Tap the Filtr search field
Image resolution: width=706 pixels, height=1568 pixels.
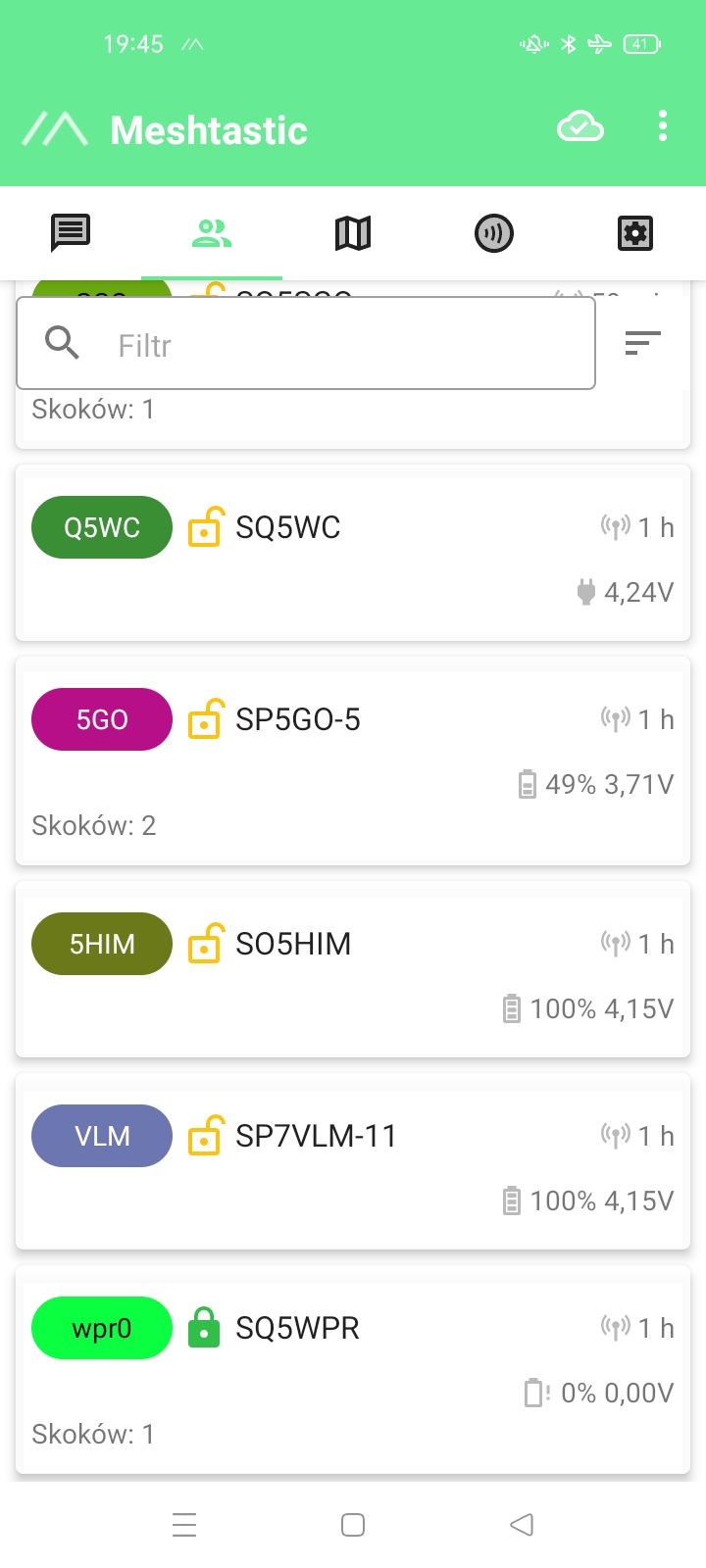click(306, 344)
